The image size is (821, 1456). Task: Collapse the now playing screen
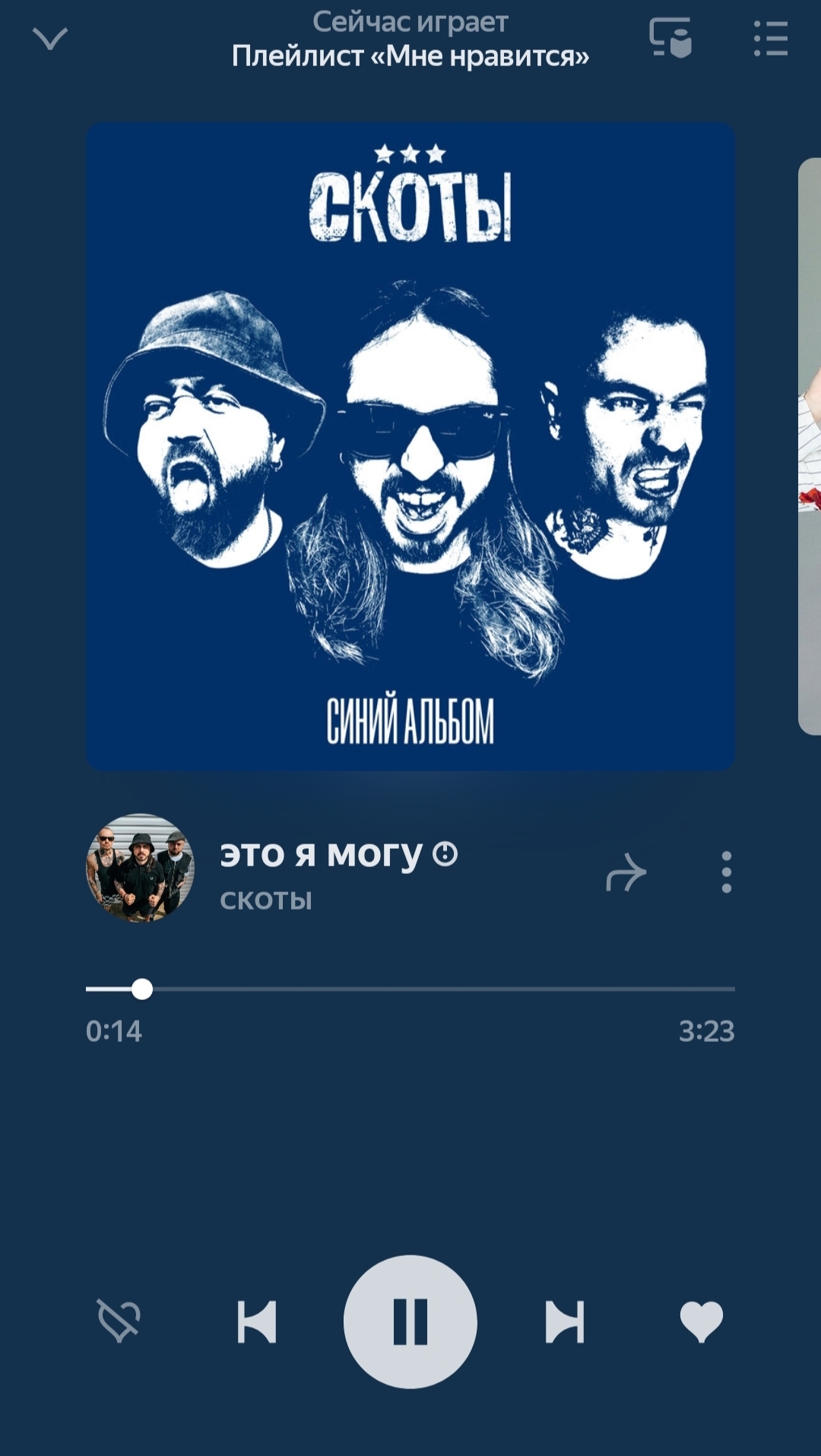point(50,39)
